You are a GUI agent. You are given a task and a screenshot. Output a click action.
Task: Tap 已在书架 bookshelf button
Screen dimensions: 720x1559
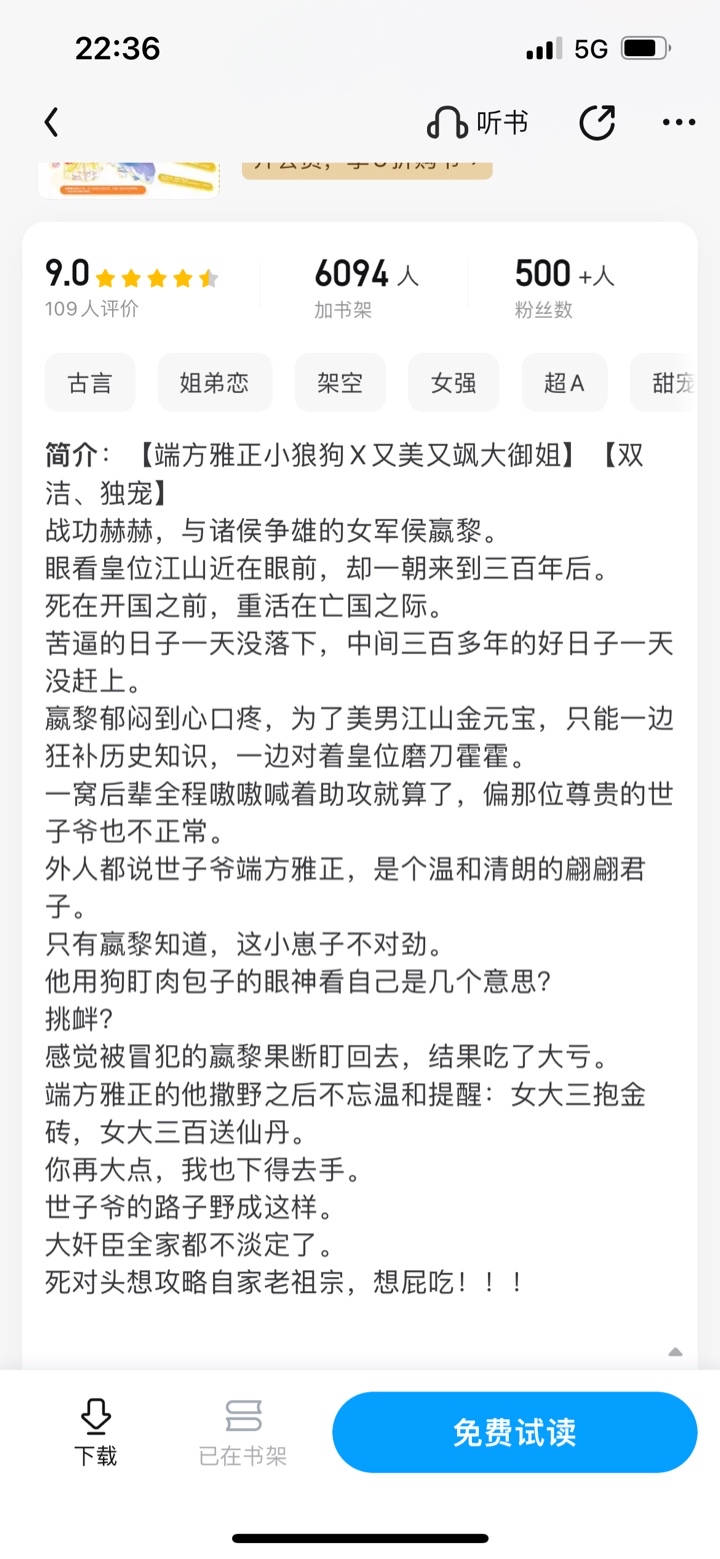pyautogui.click(x=243, y=1432)
